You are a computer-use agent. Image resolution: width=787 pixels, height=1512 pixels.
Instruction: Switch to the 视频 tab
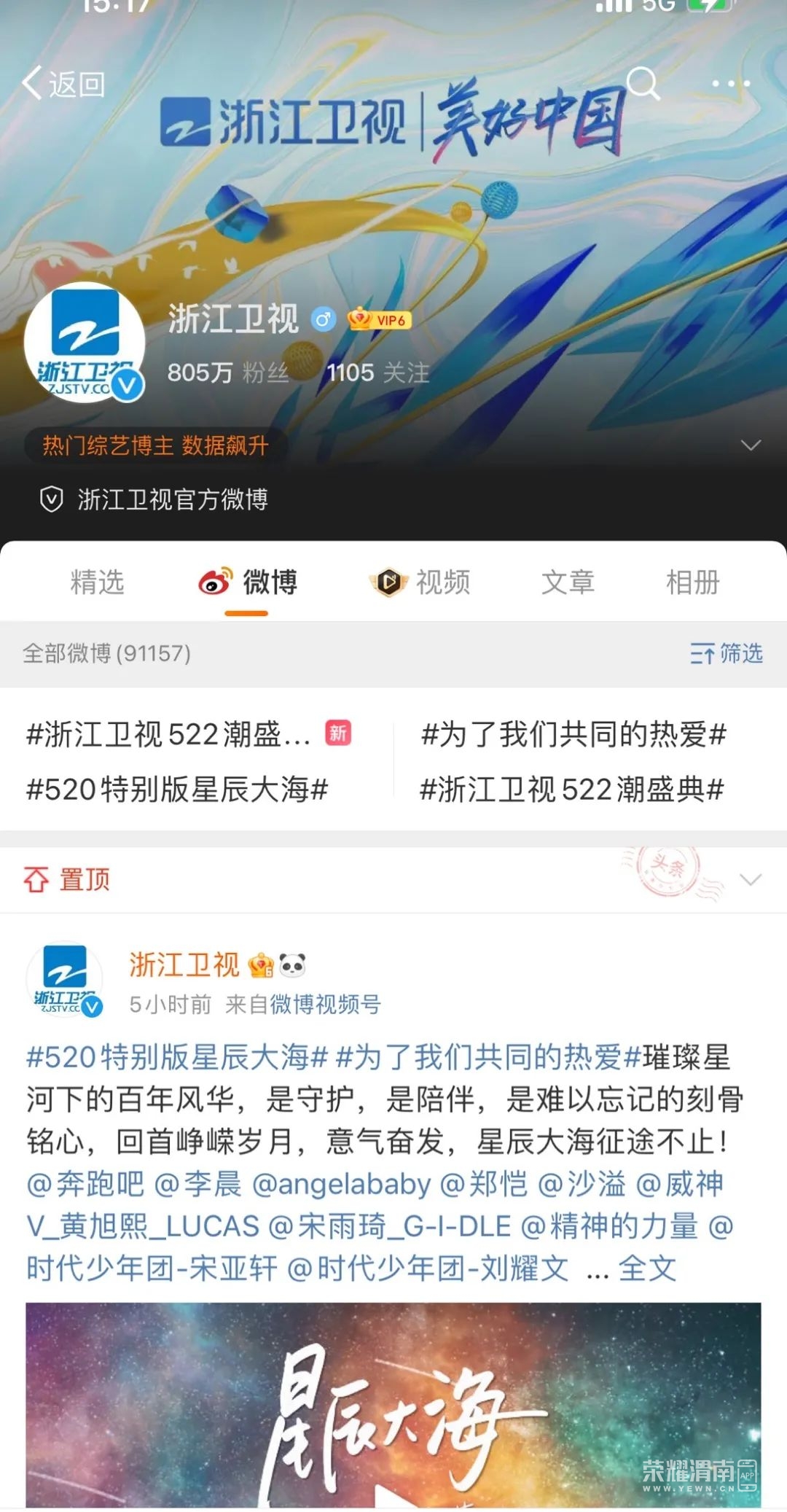pyautogui.click(x=420, y=582)
